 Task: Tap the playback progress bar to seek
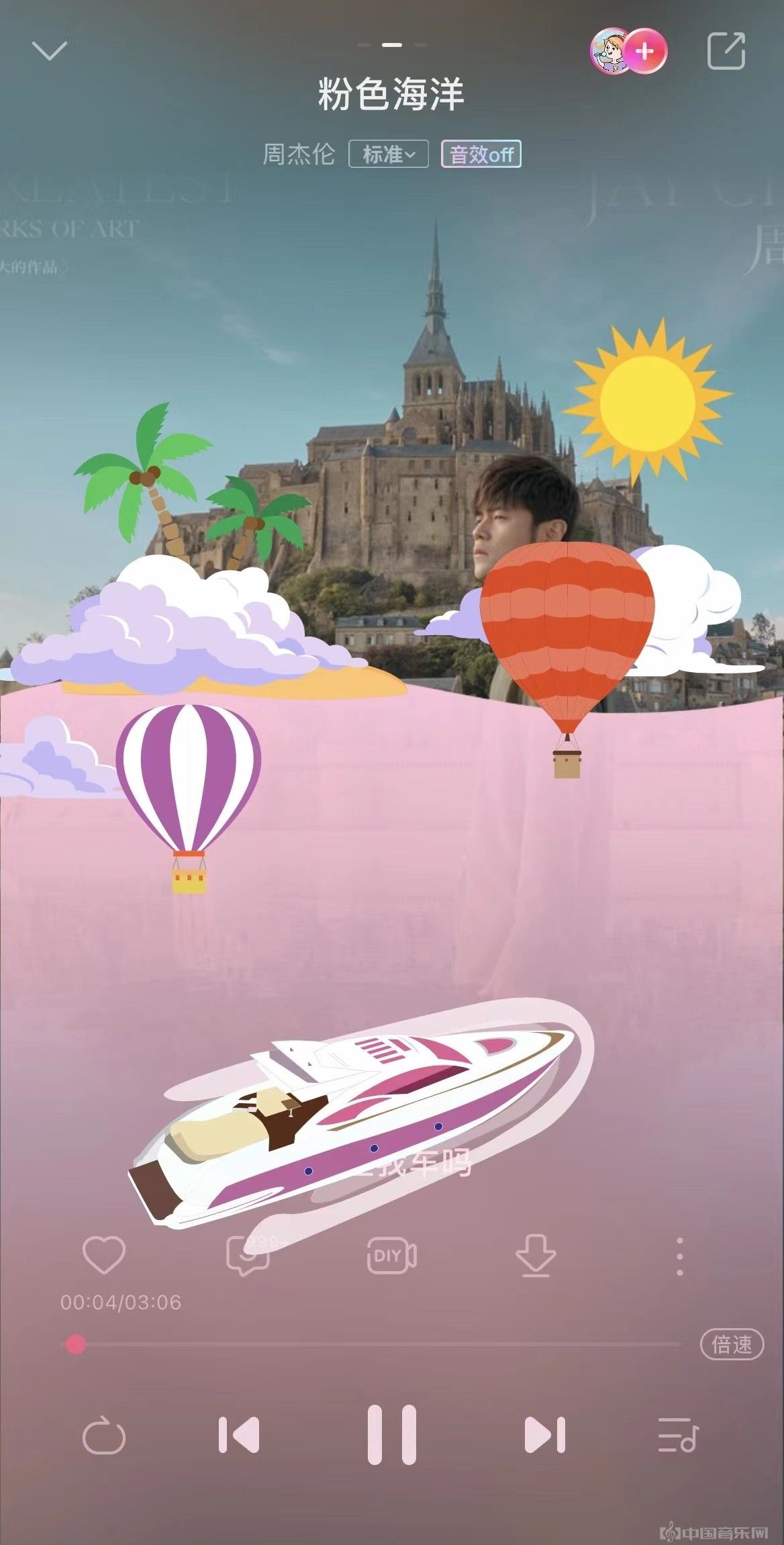376,1344
